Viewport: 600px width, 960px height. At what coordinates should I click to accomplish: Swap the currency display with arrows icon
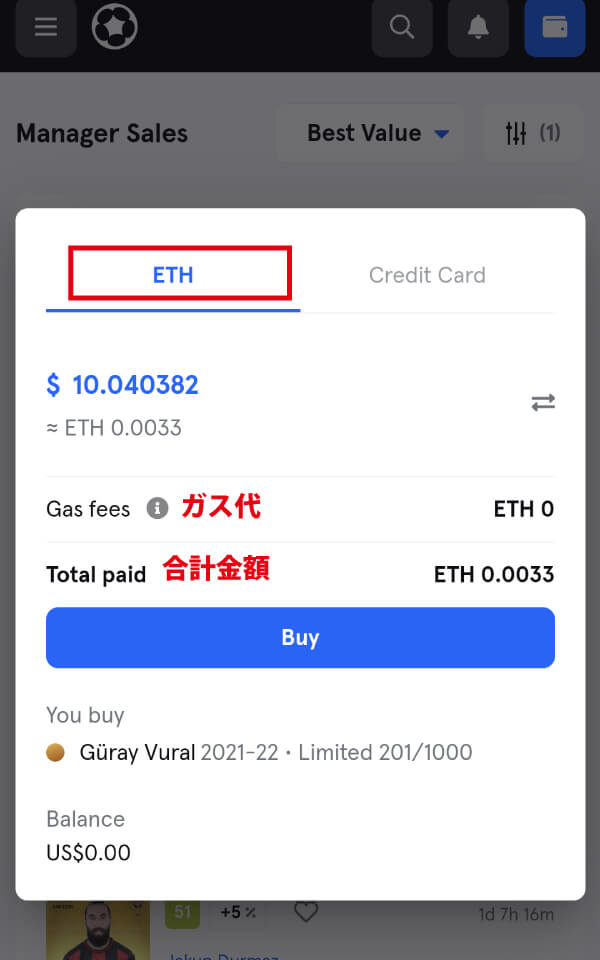click(x=543, y=402)
